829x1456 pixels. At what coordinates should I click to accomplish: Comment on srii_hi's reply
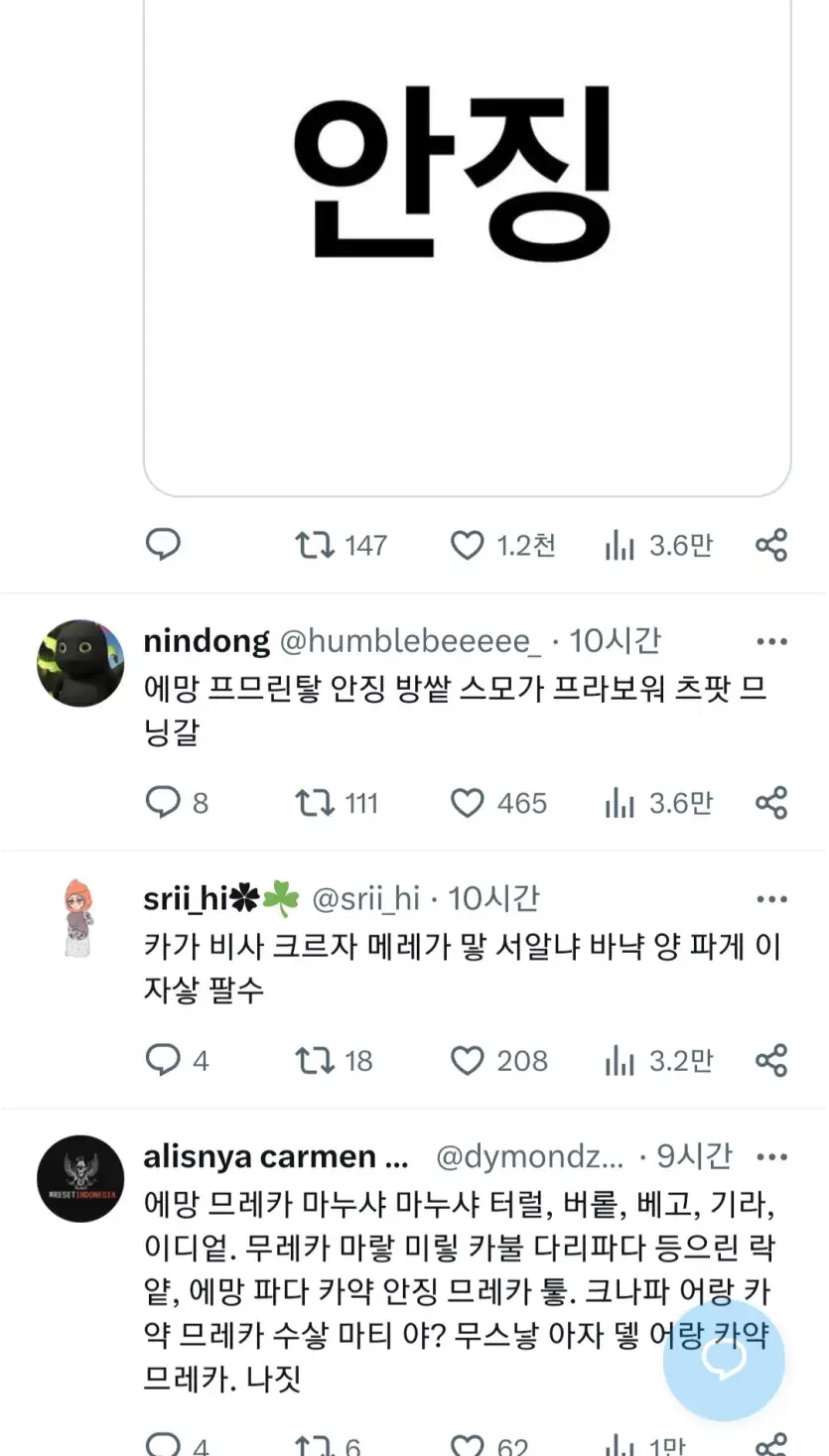(163, 1061)
